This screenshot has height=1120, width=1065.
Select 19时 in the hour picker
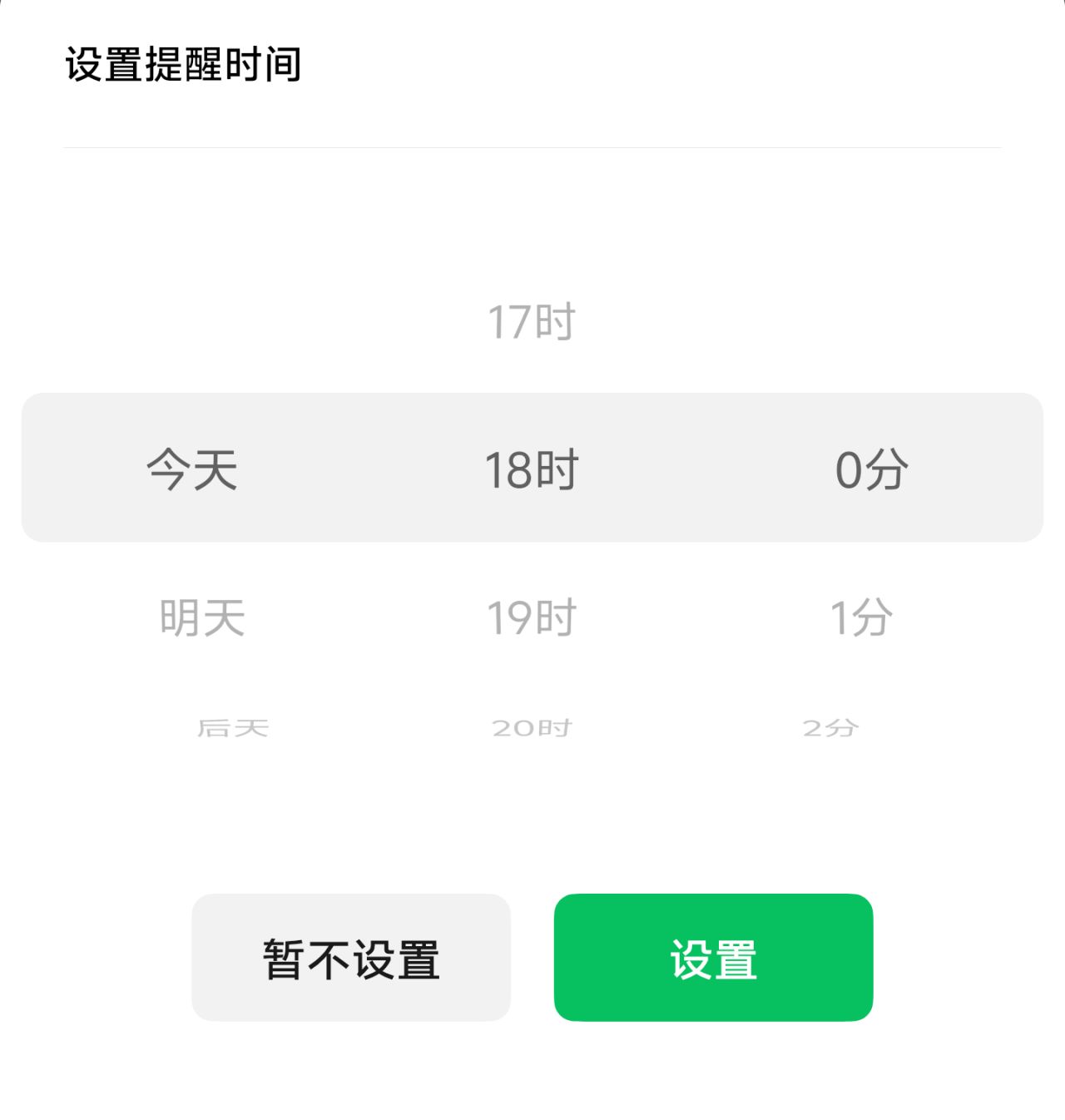(x=531, y=615)
